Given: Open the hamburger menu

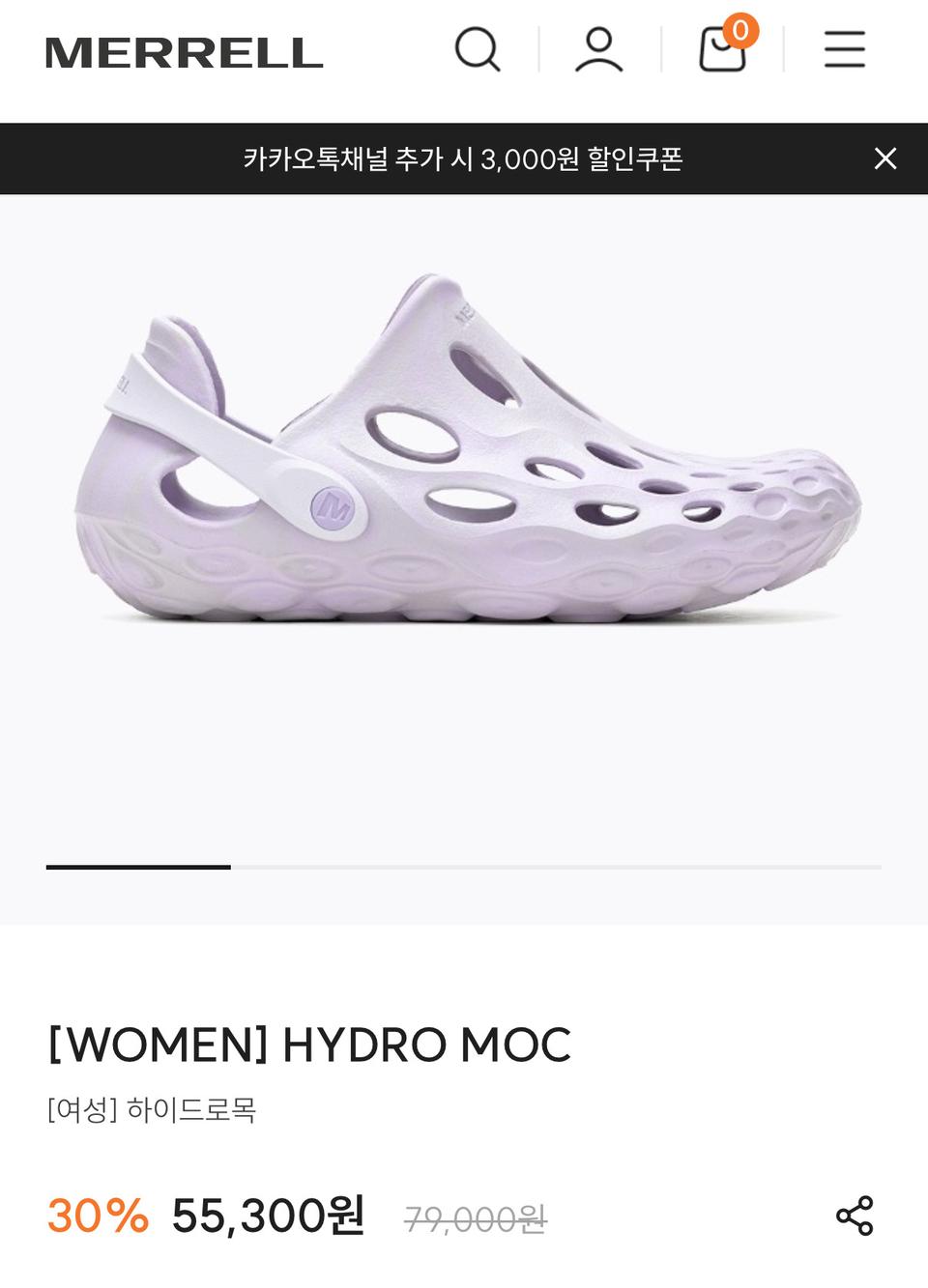Looking at the screenshot, I should [x=844, y=49].
